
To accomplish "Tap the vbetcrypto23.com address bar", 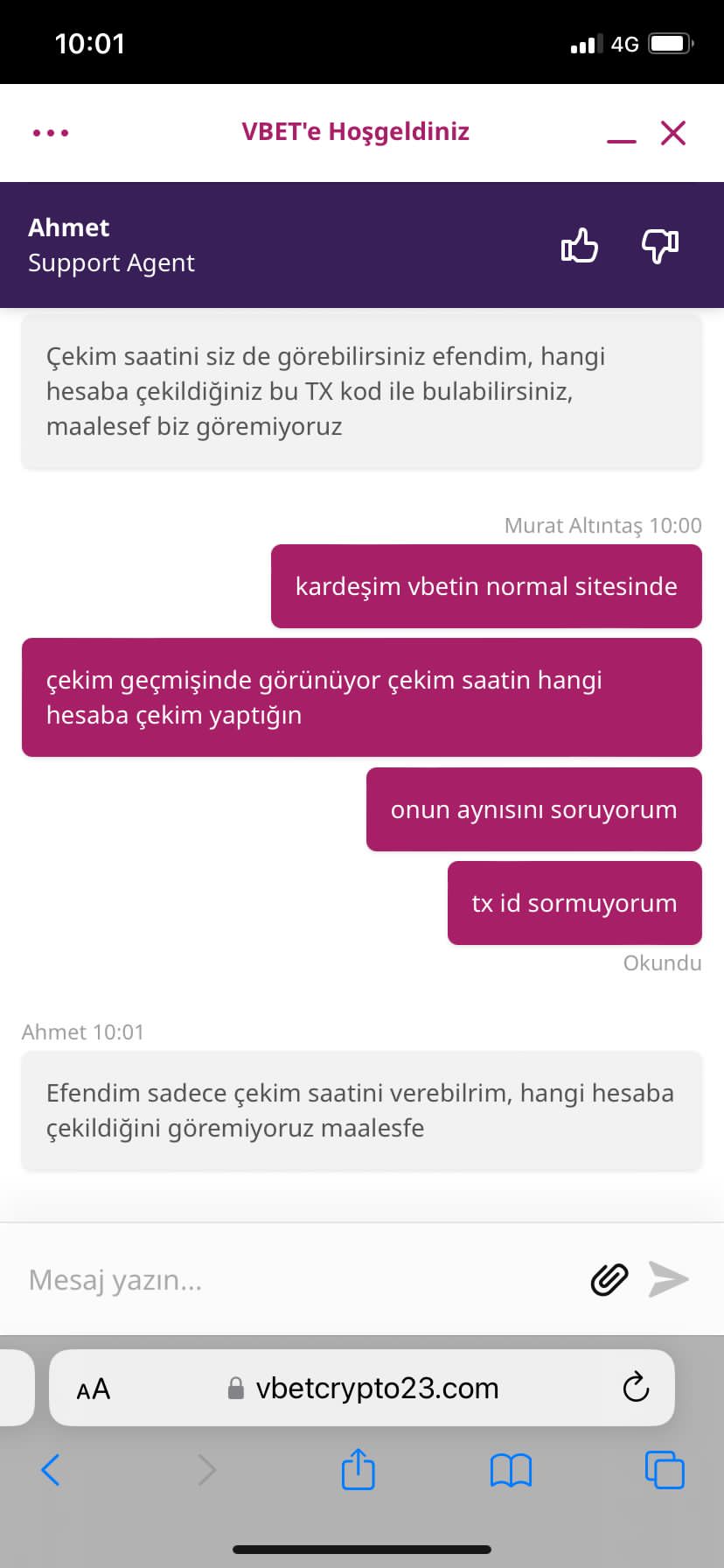I will coord(362,1388).
